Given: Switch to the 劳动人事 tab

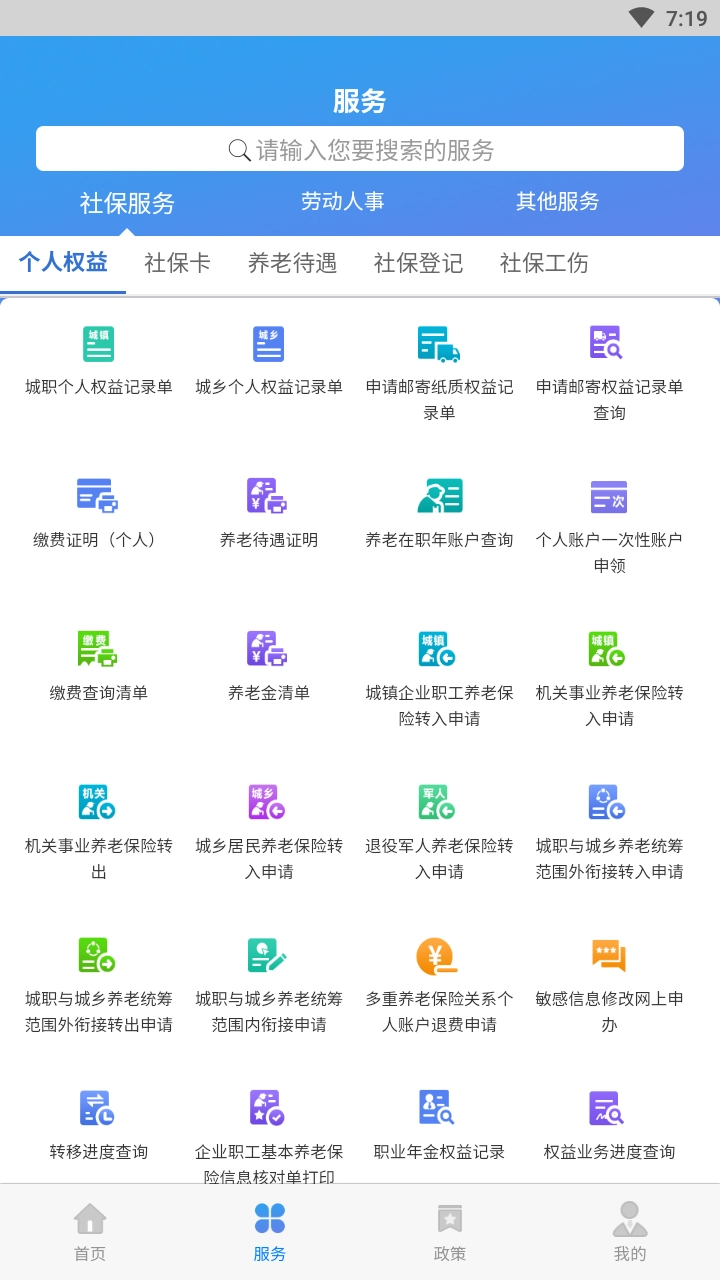Looking at the screenshot, I should tap(343, 201).
